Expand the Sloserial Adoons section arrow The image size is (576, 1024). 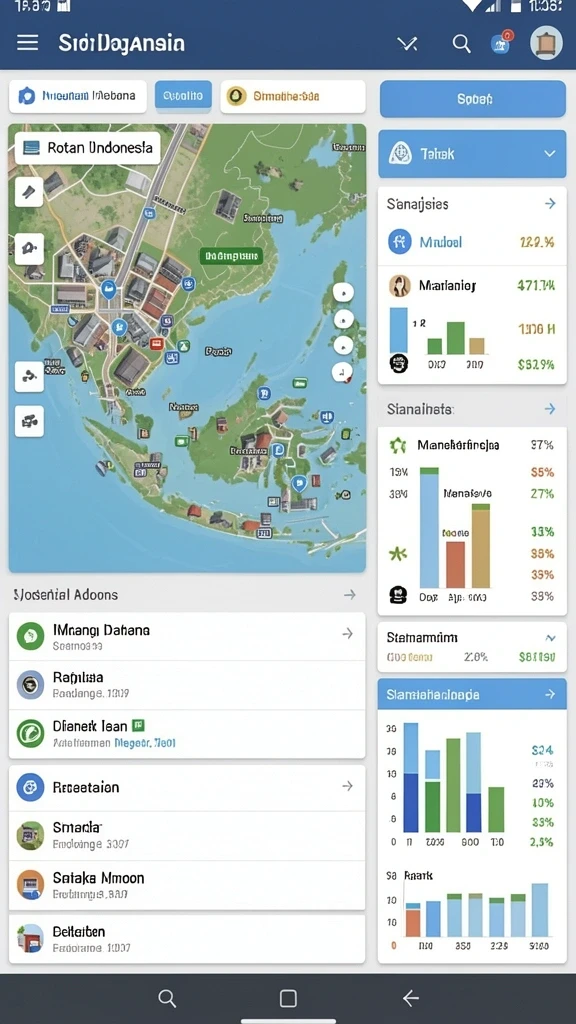coord(350,594)
